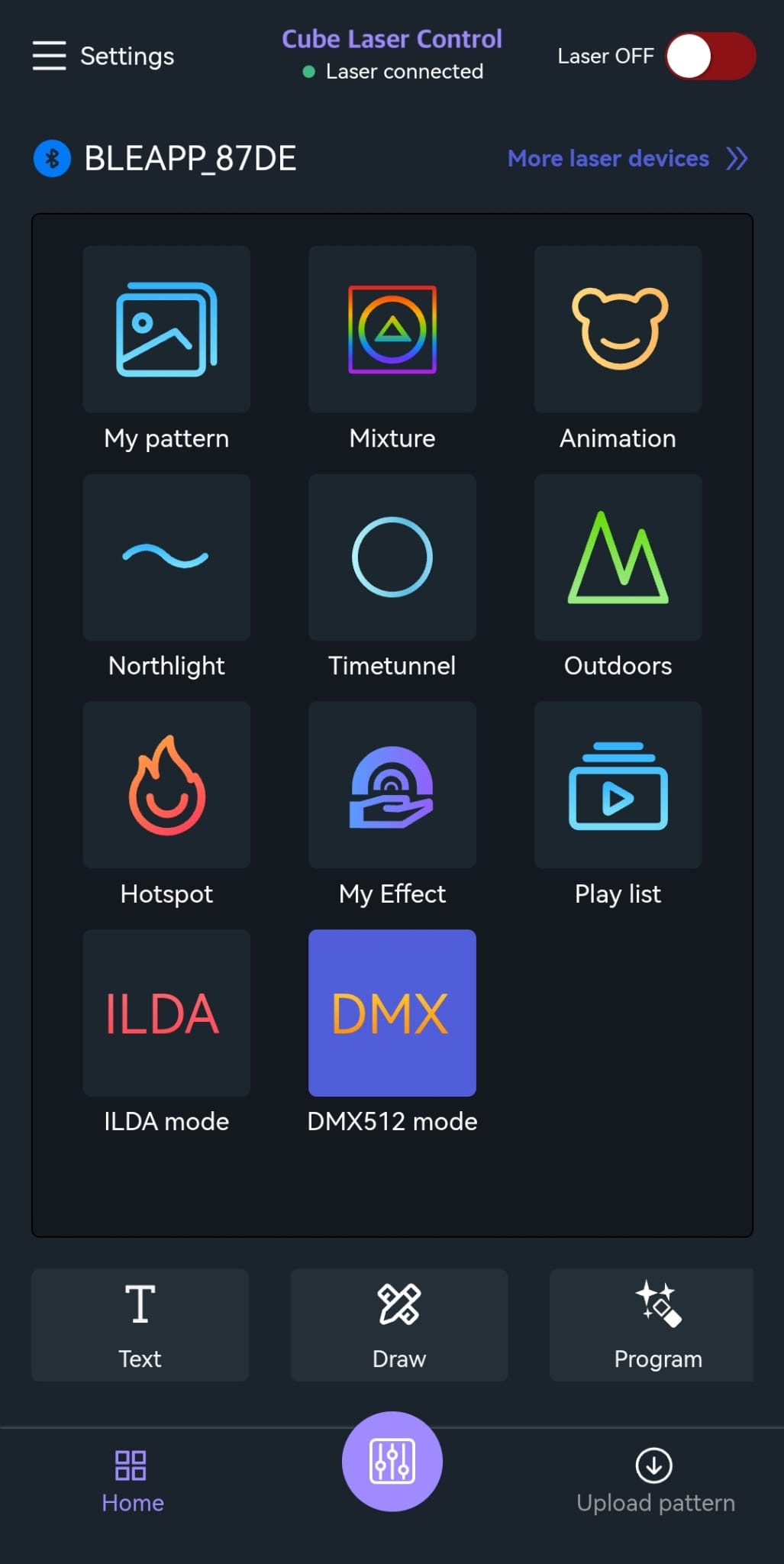784x1564 pixels.
Task: Open the Settings menu
Action: click(103, 56)
